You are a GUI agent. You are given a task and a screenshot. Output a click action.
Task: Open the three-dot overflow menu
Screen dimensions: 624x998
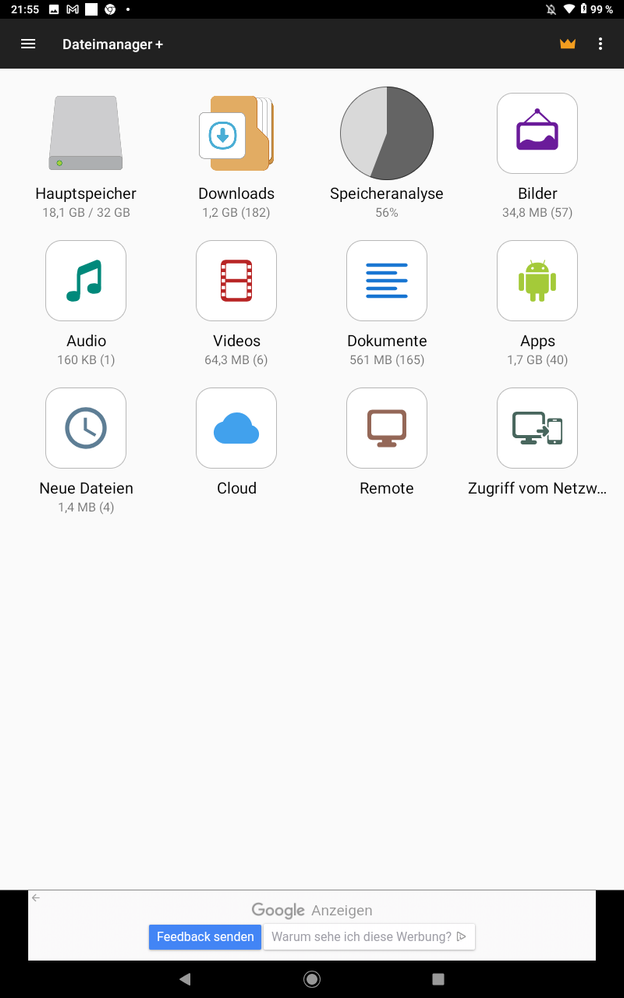[x=600, y=44]
